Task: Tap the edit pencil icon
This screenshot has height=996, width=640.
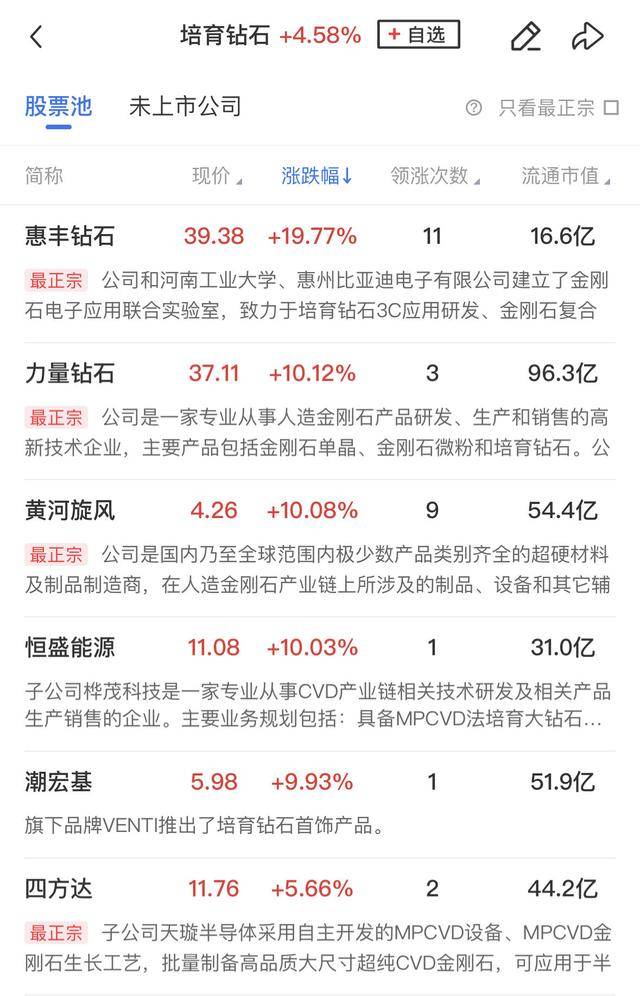Action: (x=525, y=37)
